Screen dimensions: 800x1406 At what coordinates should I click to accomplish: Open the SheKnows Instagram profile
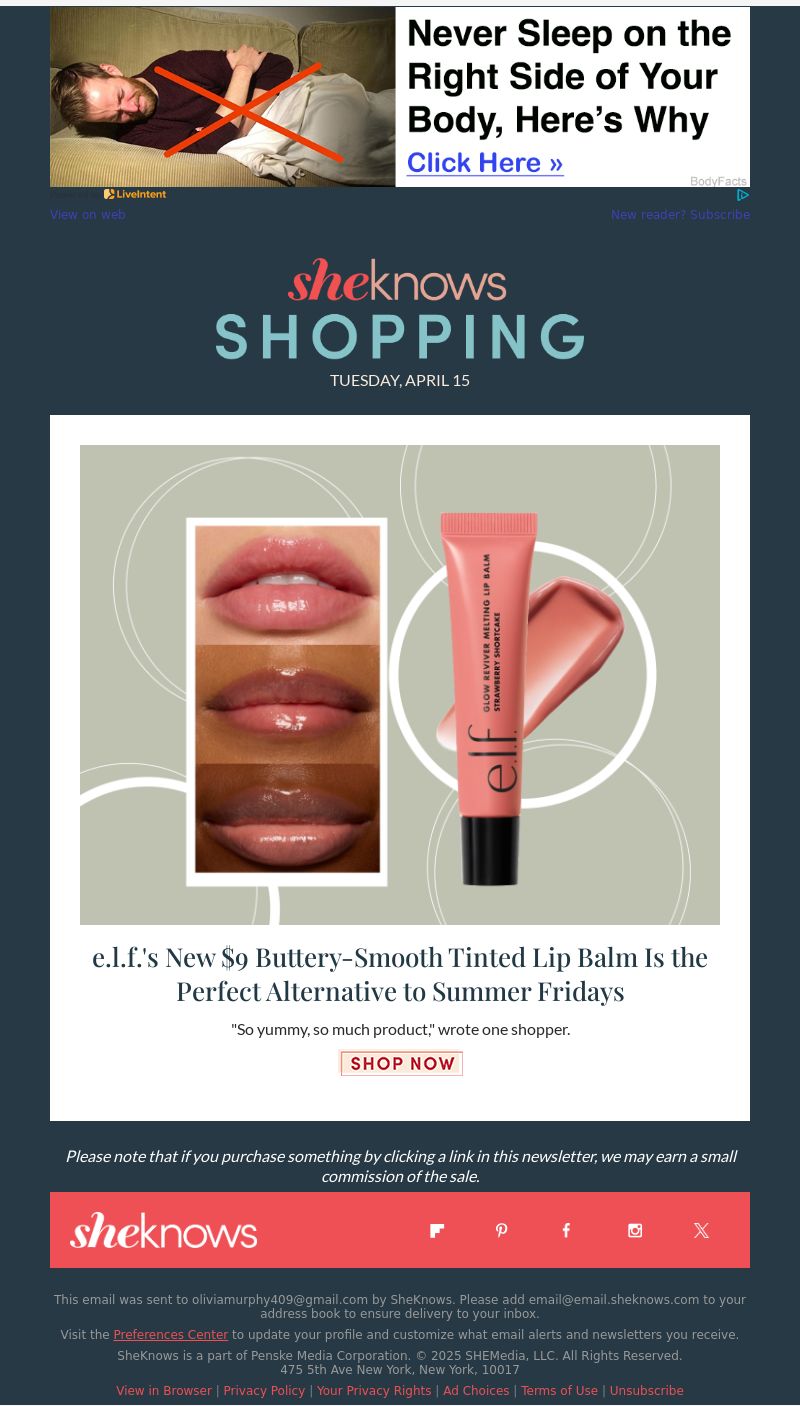635,1231
